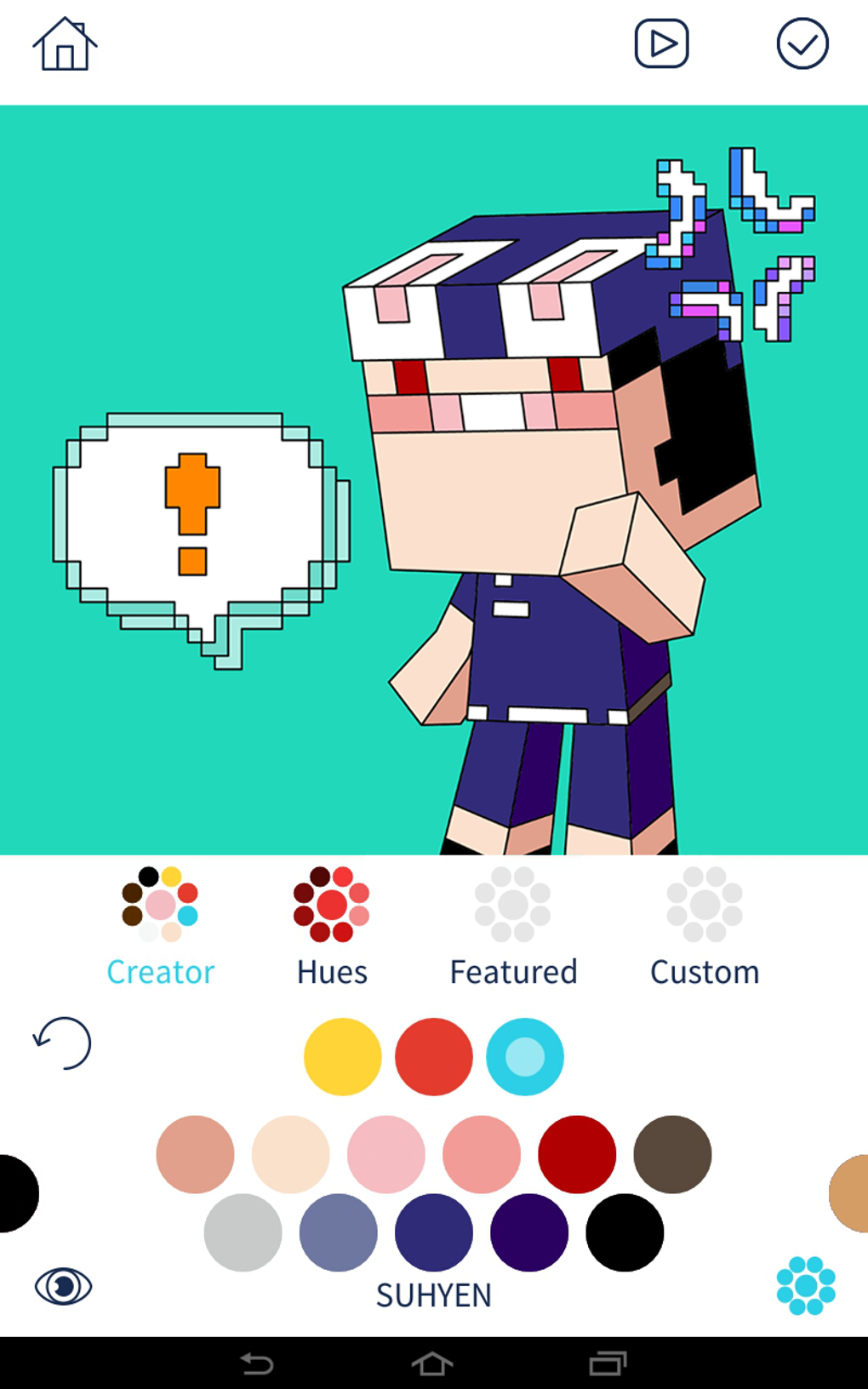Image resolution: width=868 pixels, height=1389 pixels.
Task: Select the navy blue color swatch
Action: click(x=434, y=1232)
